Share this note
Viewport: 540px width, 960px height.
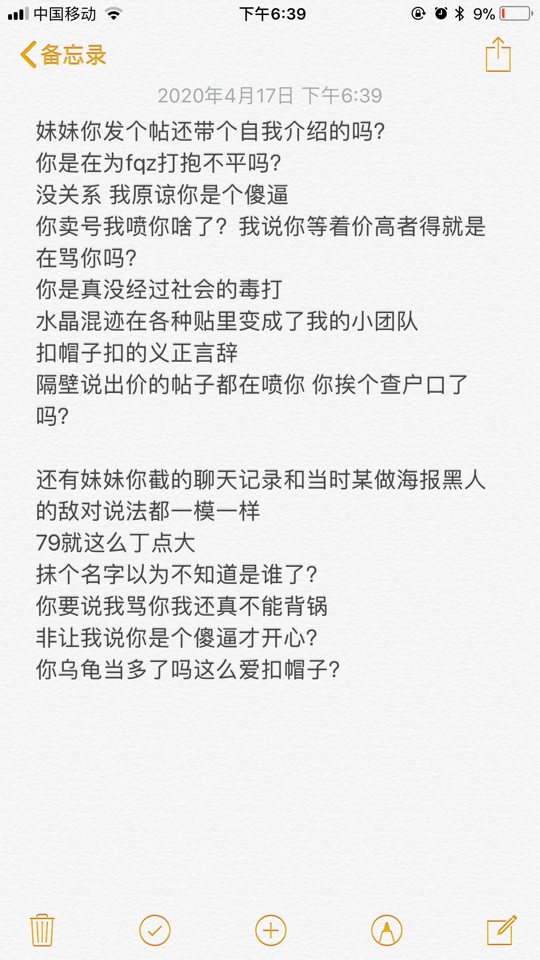(x=498, y=54)
